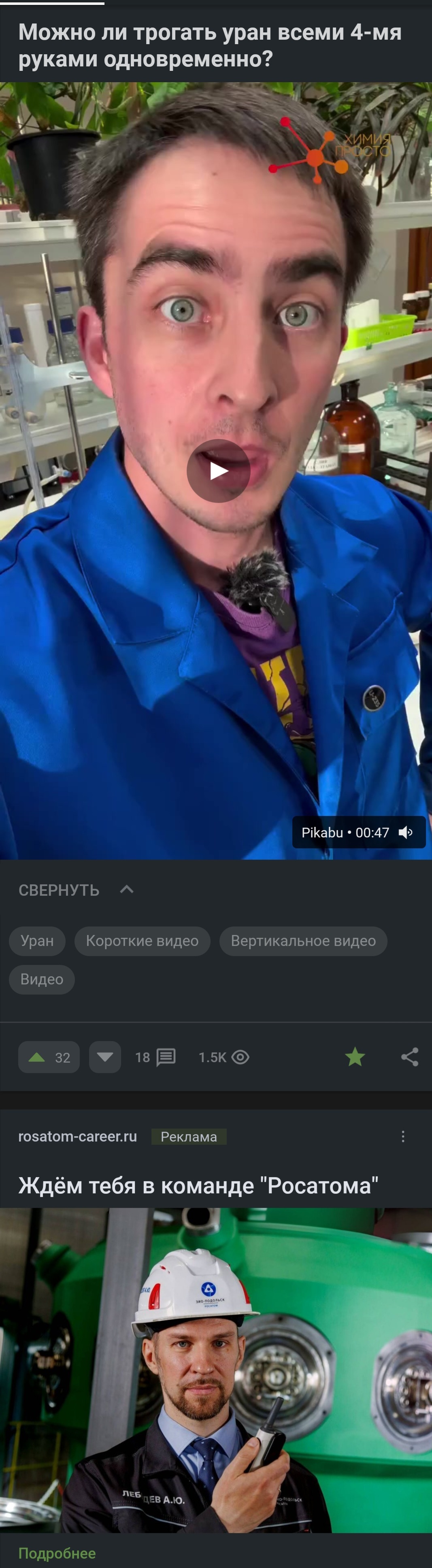This screenshot has width=432, height=1568.
Task: Play the uranium video
Action: tap(218, 471)
